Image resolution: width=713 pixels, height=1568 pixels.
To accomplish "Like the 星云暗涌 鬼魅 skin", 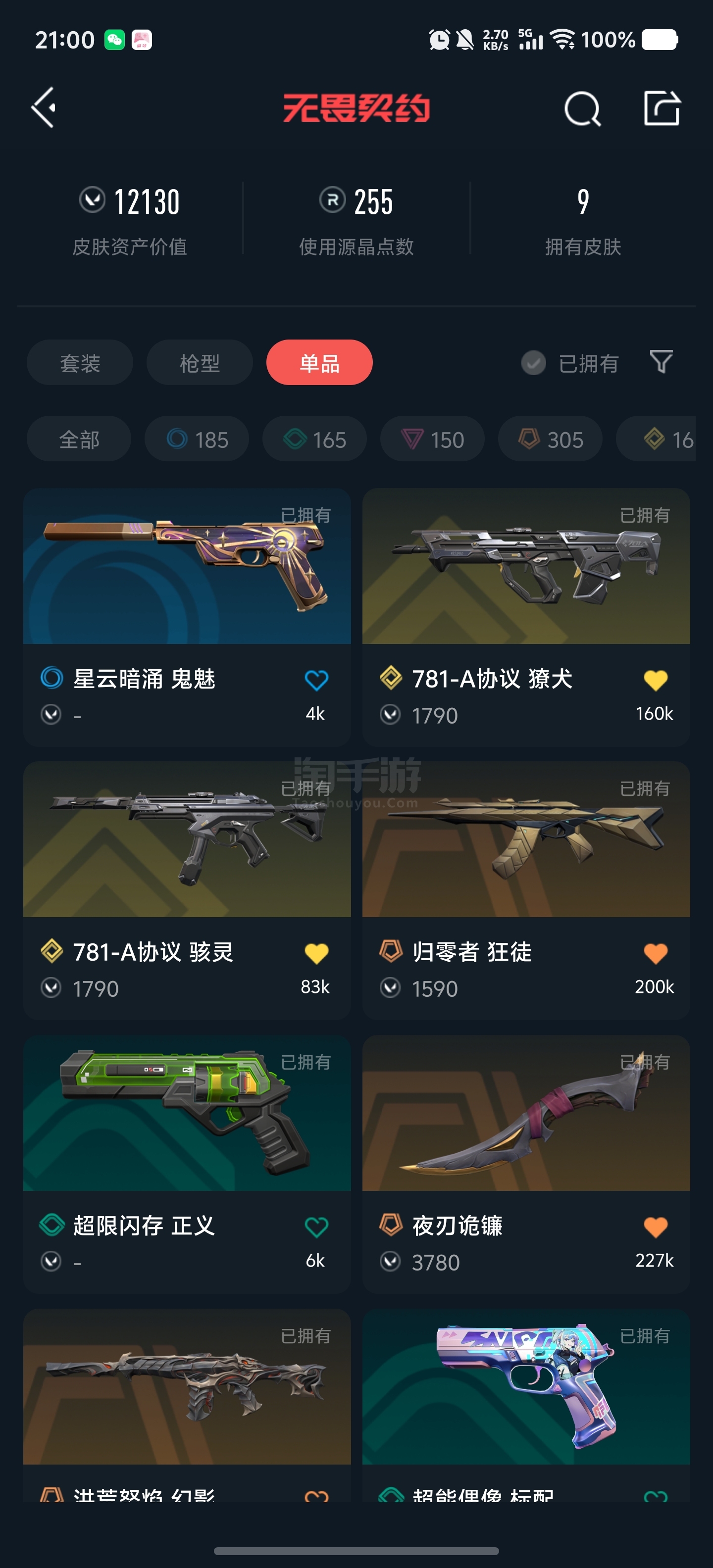I will 316,680.
